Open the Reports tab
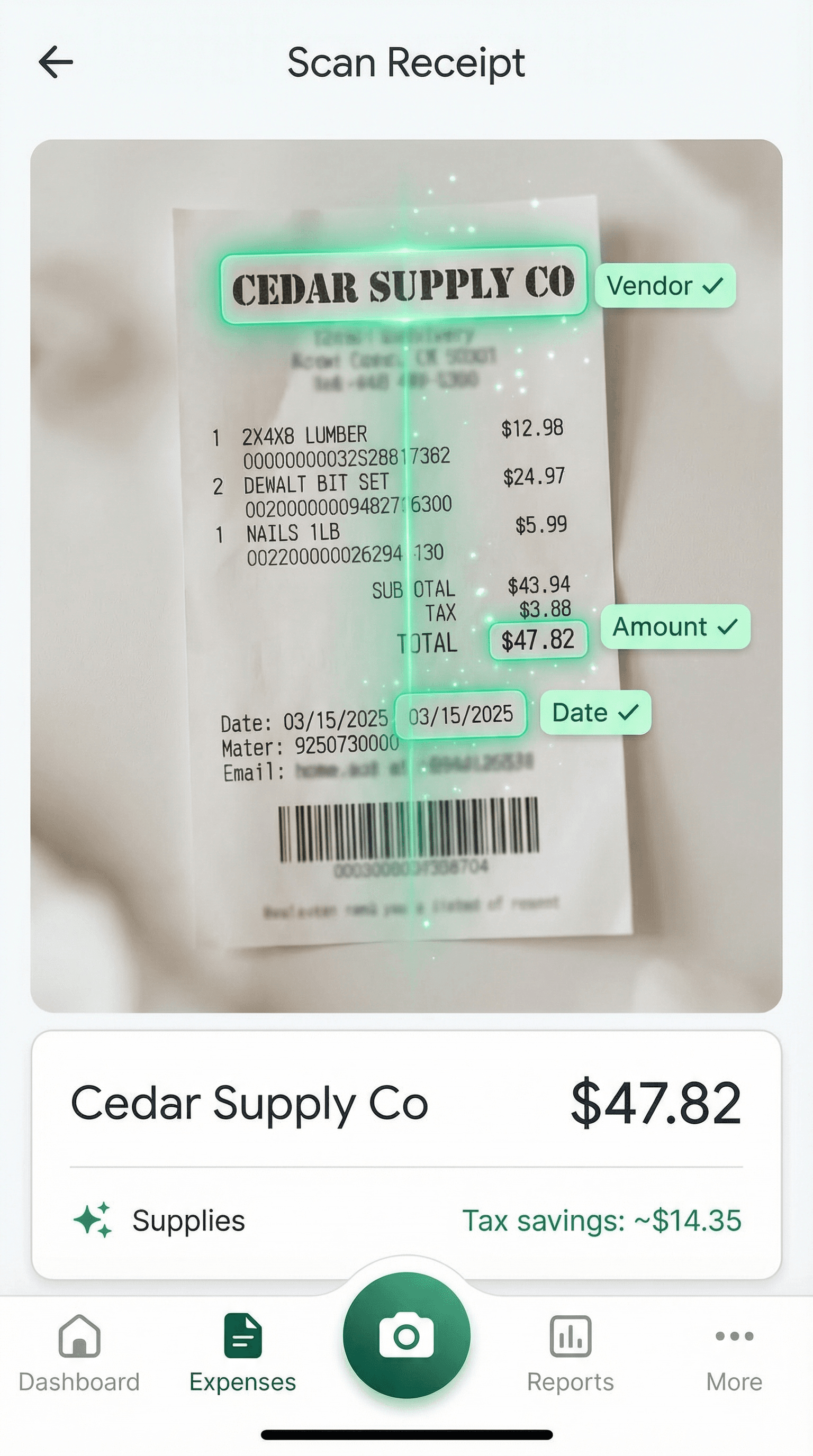 coord(571,1352)
